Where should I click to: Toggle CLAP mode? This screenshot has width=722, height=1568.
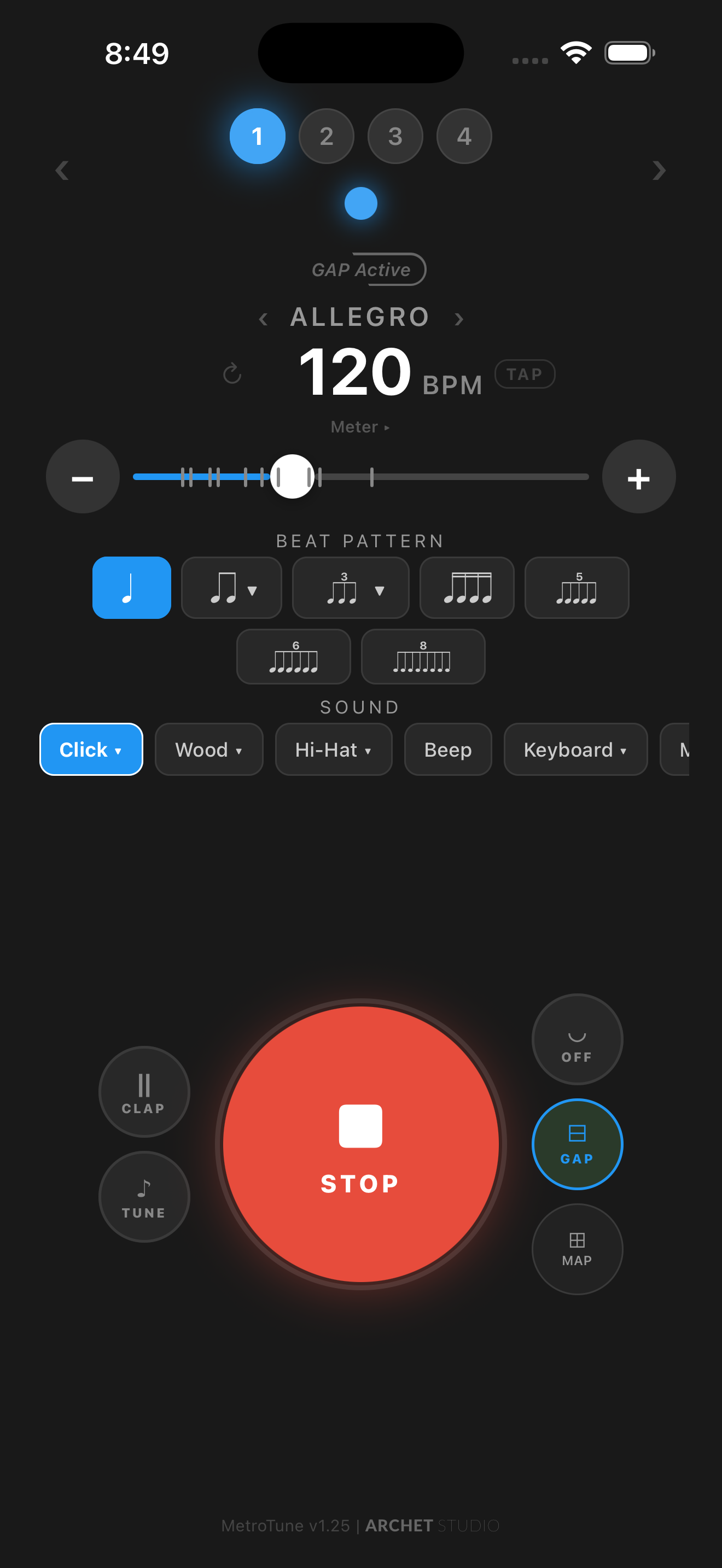pos(144,1092)
